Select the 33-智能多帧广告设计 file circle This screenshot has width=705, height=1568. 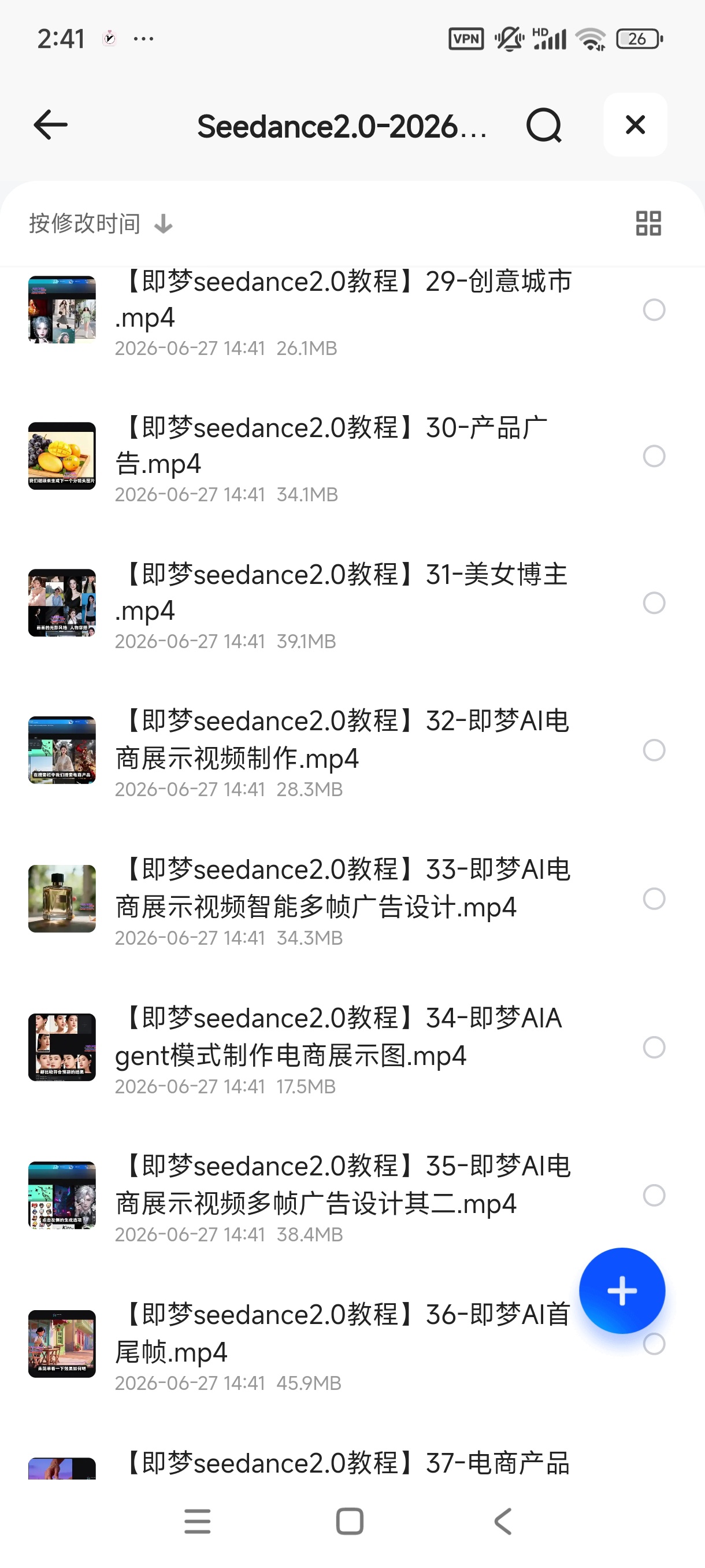(x=654, y=899)
